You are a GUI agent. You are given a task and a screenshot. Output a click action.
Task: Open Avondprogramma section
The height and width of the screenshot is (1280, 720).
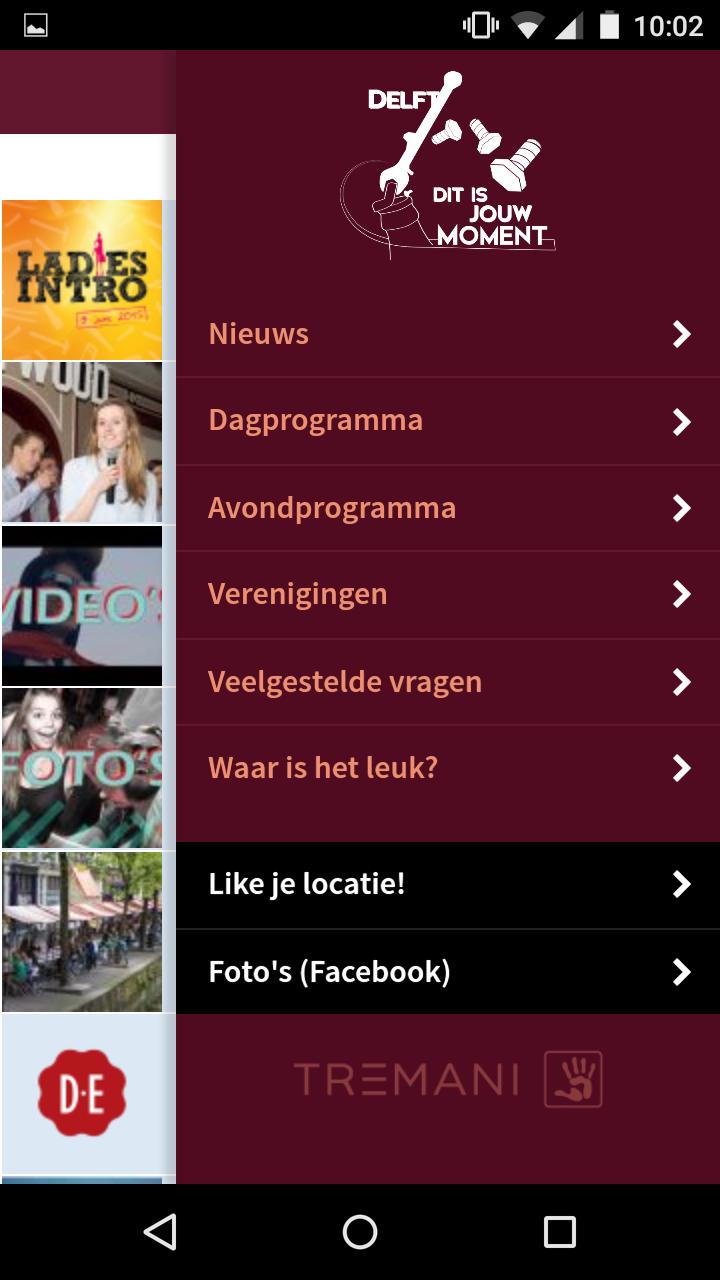point(447,508)
